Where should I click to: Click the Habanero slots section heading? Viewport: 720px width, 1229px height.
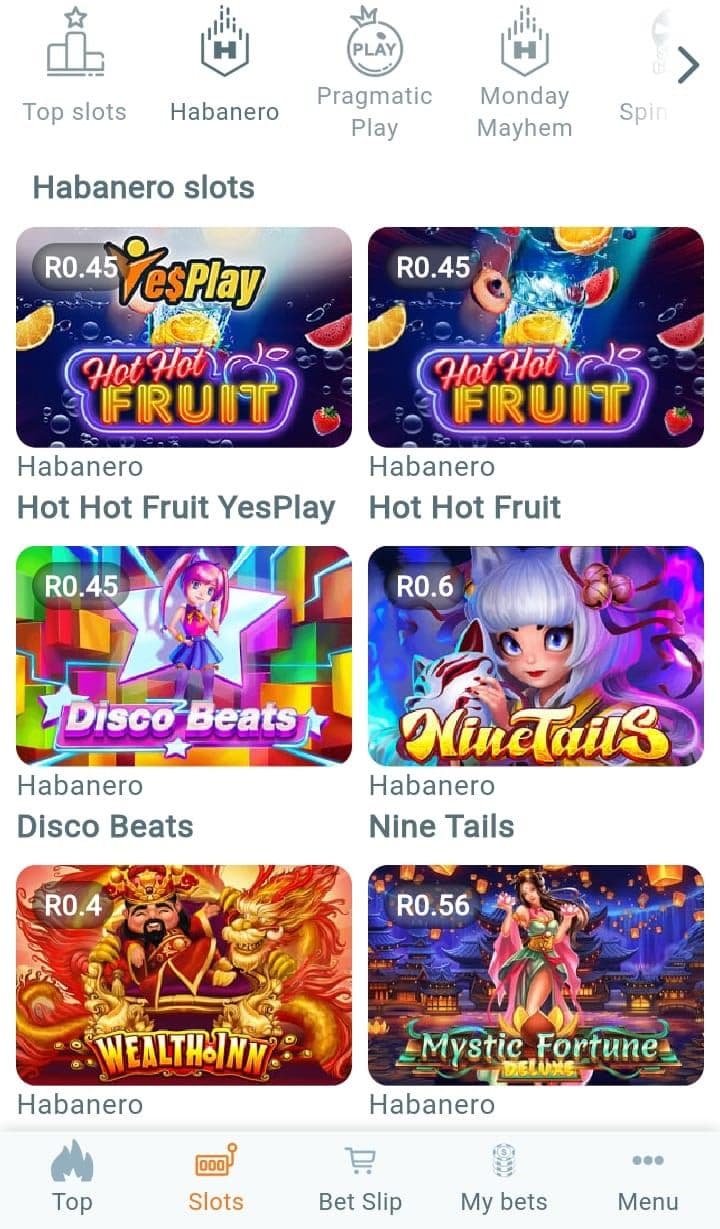point(143,188)
